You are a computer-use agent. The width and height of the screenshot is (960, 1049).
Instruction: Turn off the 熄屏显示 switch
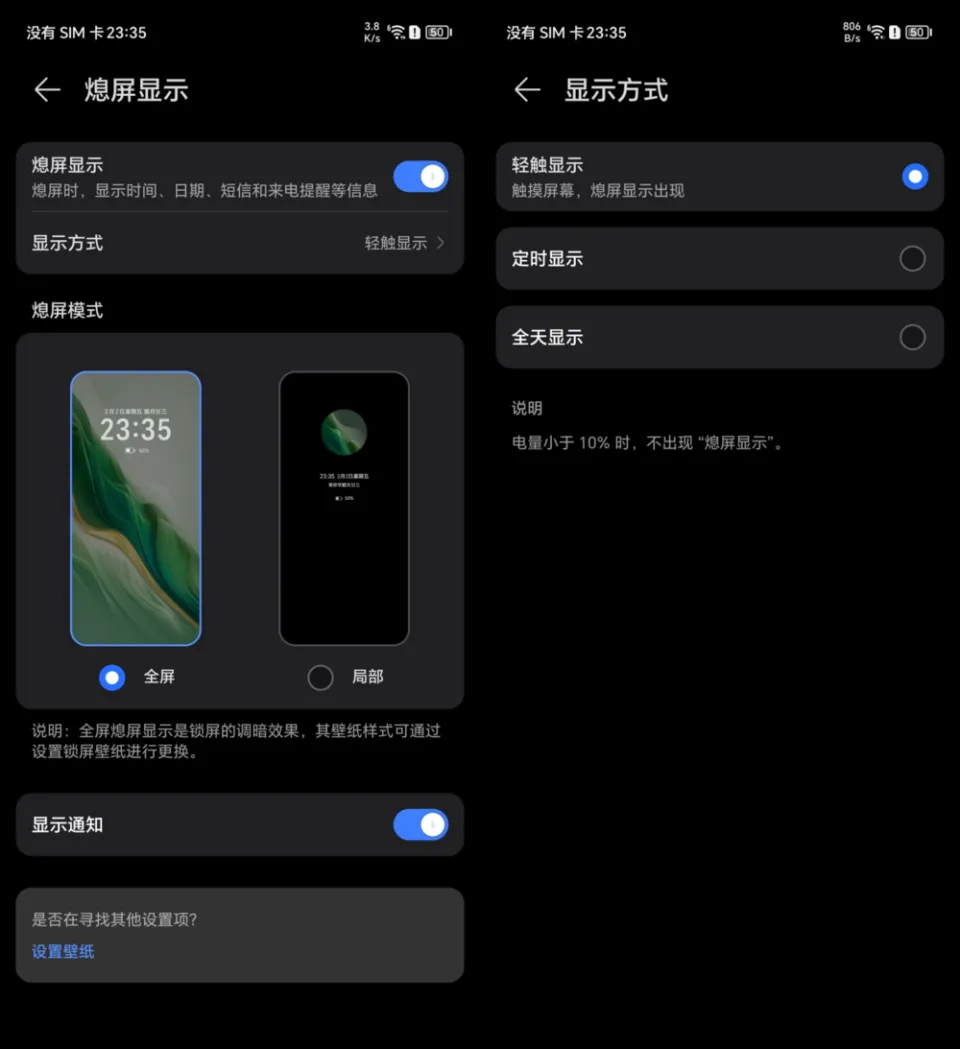[420, 177]
